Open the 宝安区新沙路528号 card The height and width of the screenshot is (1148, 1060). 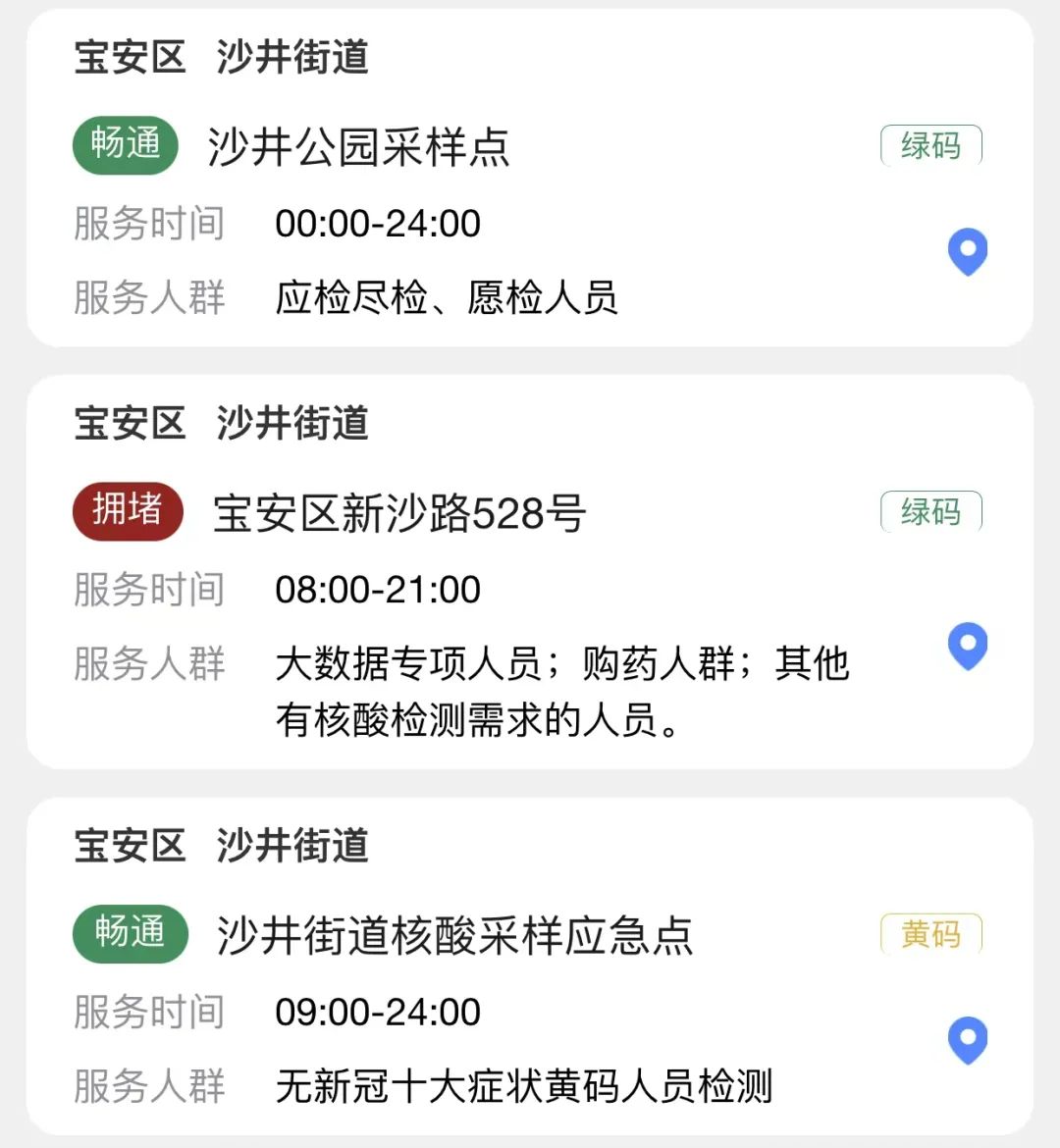coord(399,514)
